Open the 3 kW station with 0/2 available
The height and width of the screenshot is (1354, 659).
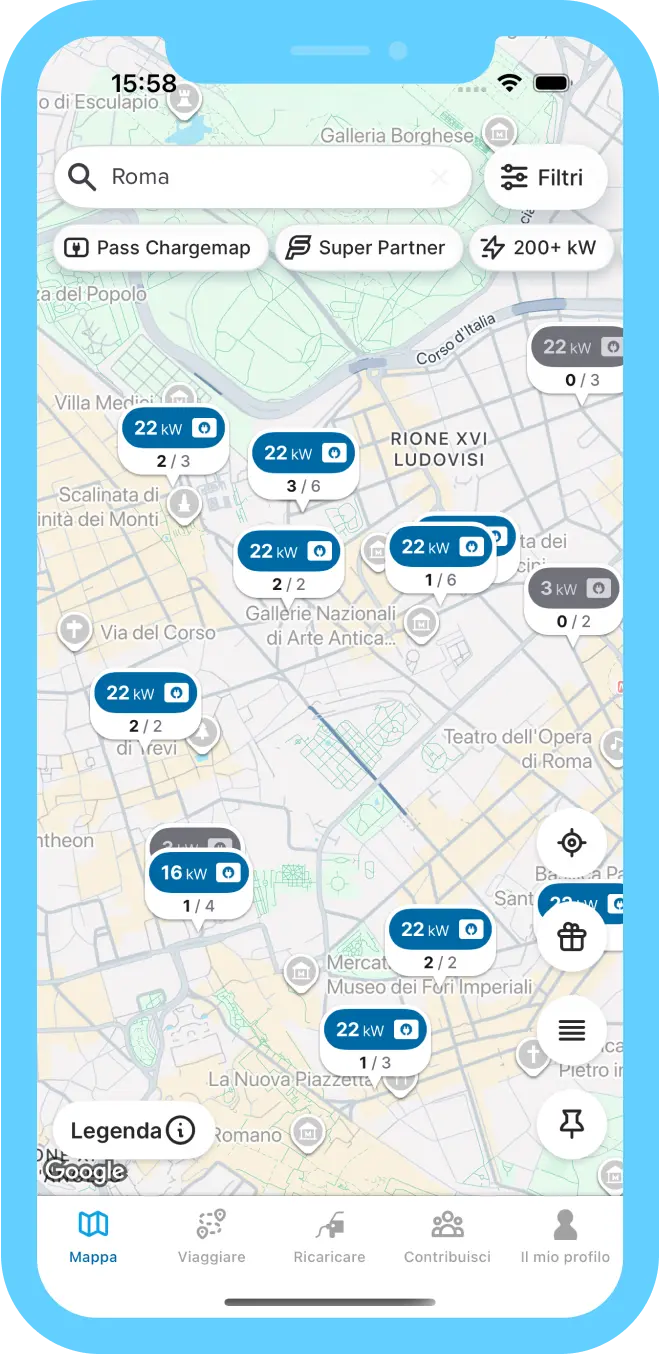(572, 600)
